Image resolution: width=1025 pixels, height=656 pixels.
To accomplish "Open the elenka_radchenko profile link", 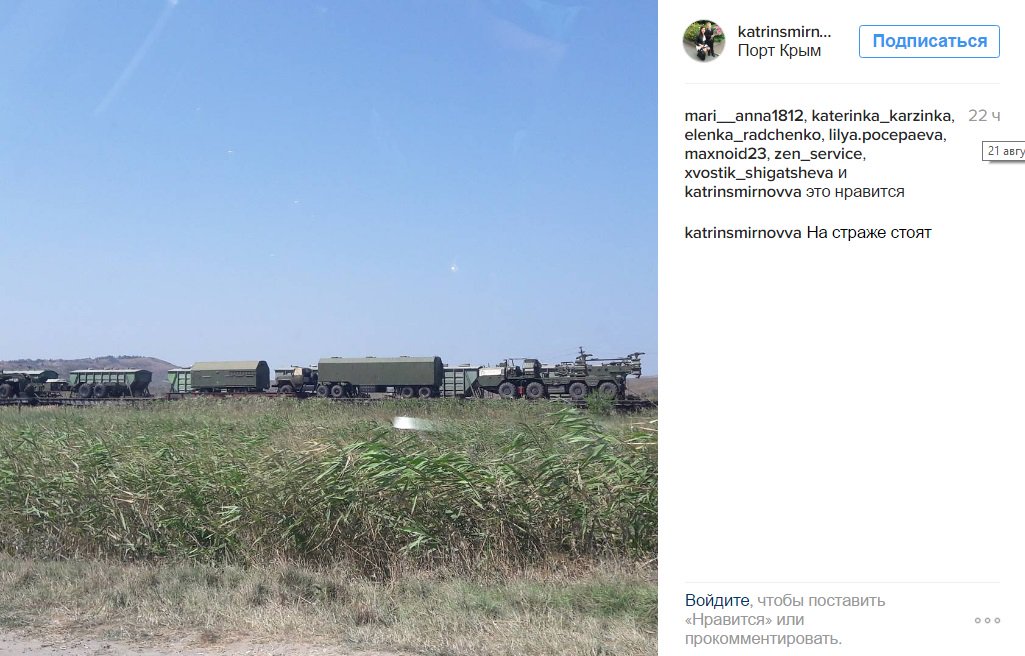I will pyautogui.click(x=752, y=134).
